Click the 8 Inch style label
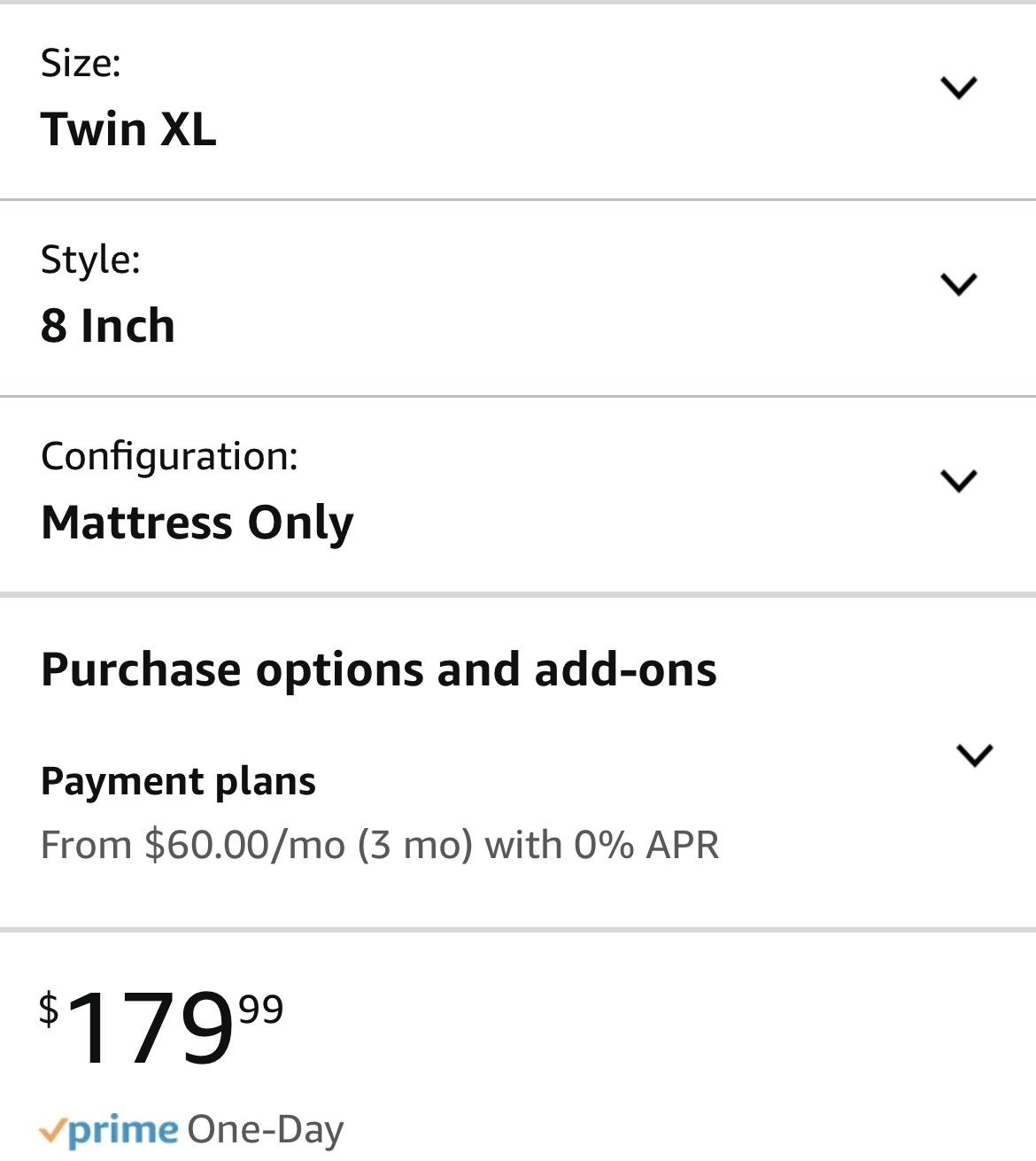Screen dimensions: 1036x1161 [109, 325]
